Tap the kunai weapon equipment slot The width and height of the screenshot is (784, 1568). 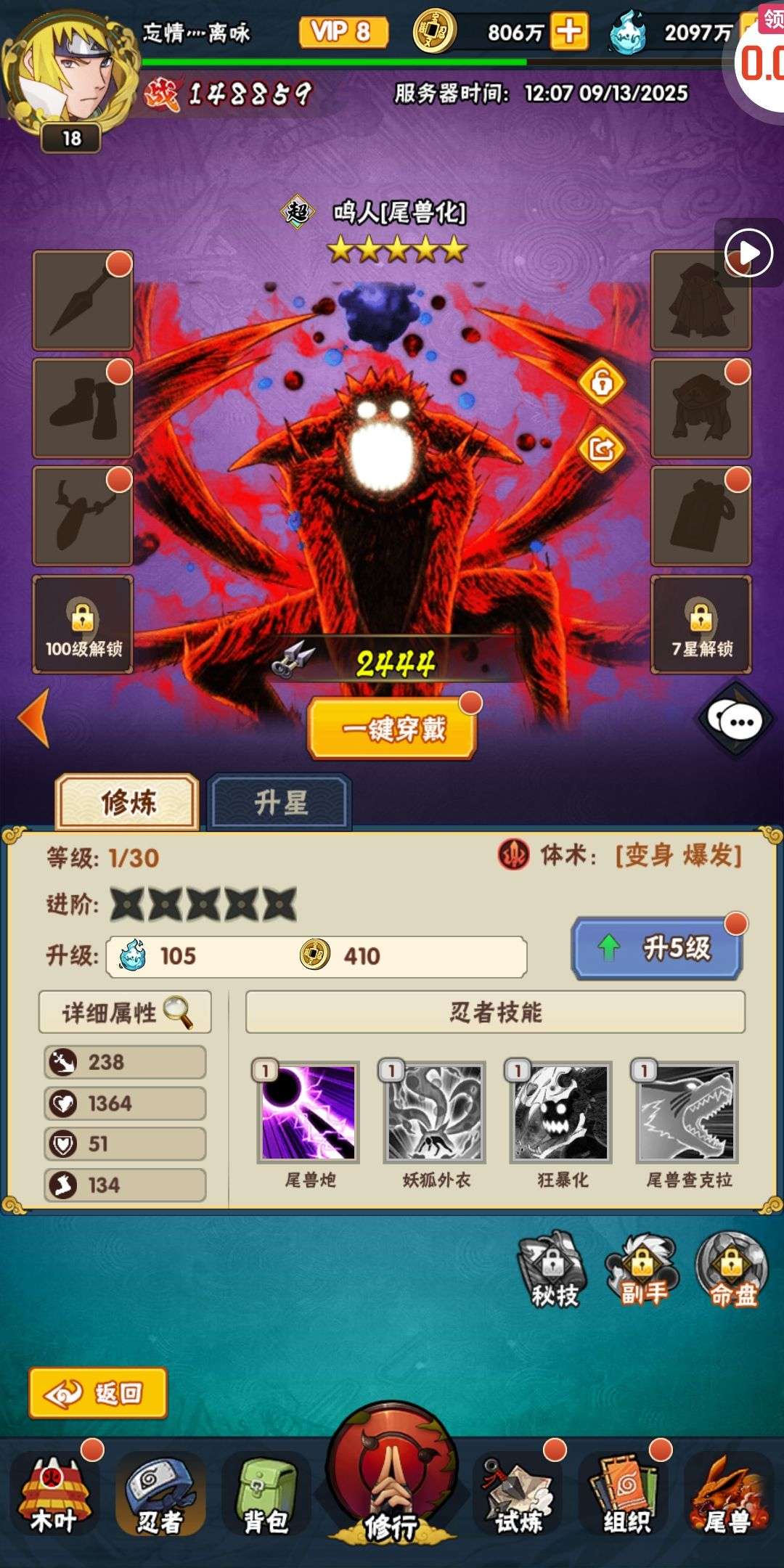pos(83,301)
